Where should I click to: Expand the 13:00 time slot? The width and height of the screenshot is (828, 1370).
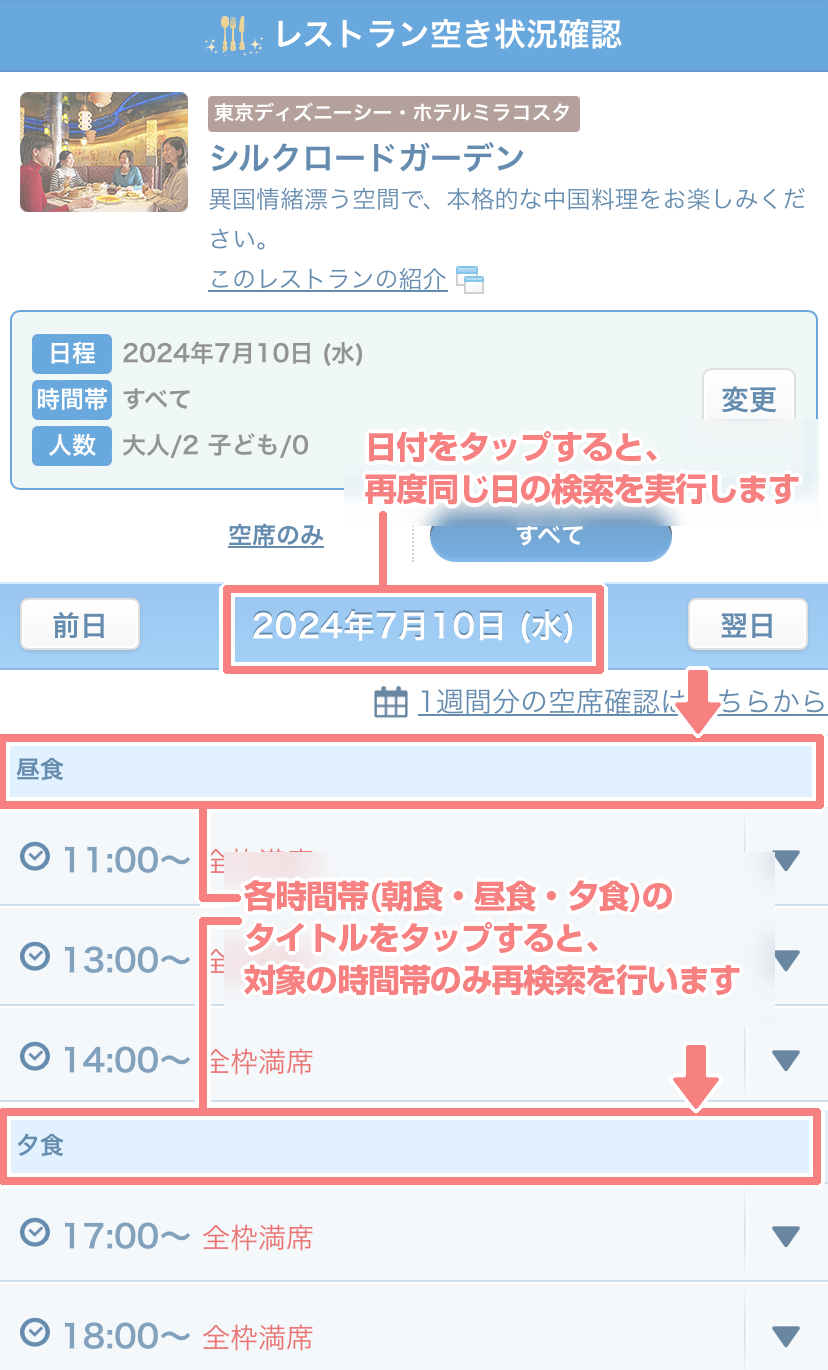786,960
